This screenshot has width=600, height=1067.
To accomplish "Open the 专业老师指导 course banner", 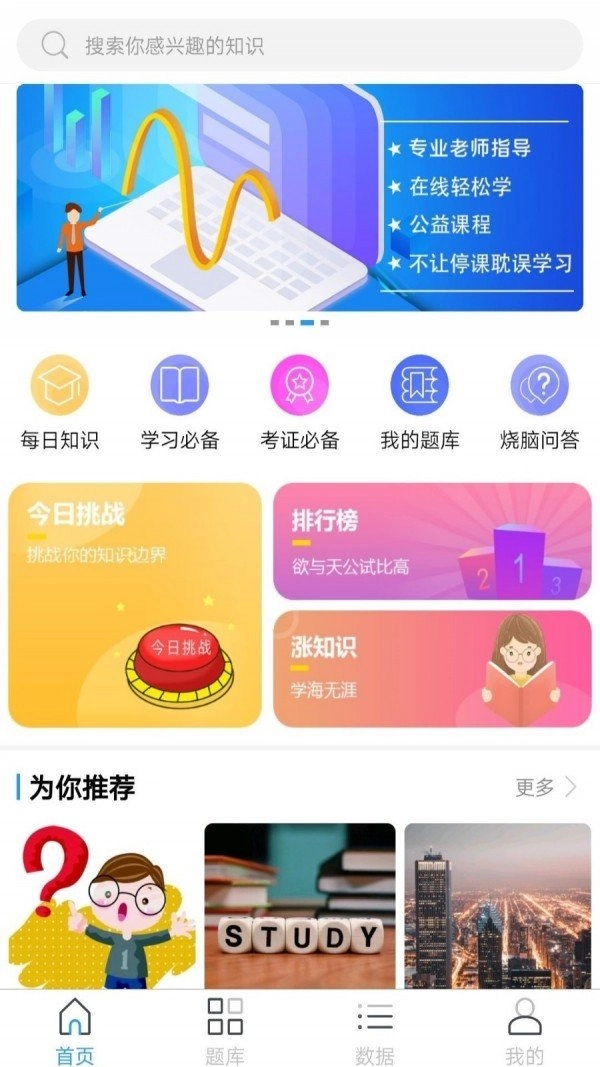I will point(300,198).
